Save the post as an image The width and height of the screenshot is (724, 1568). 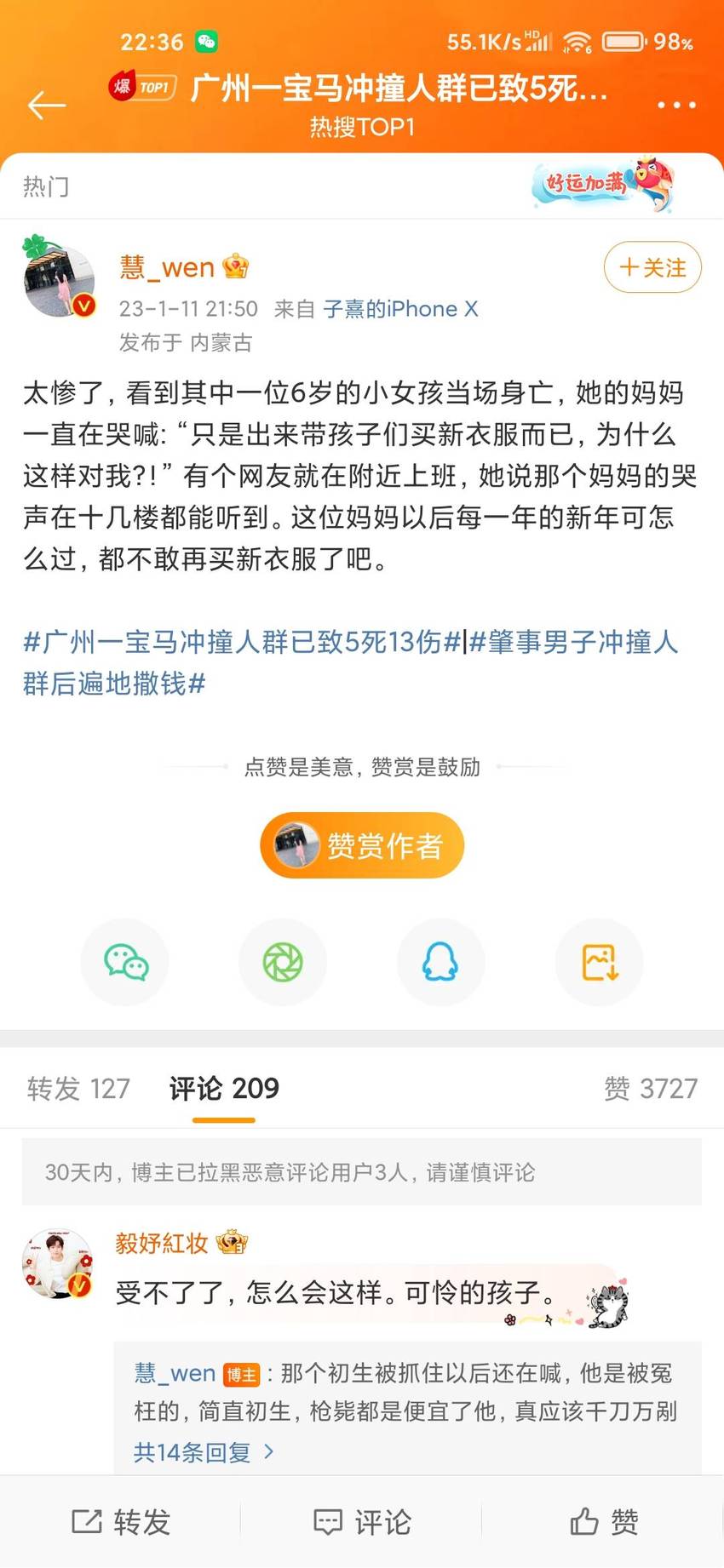click(600, 963)
